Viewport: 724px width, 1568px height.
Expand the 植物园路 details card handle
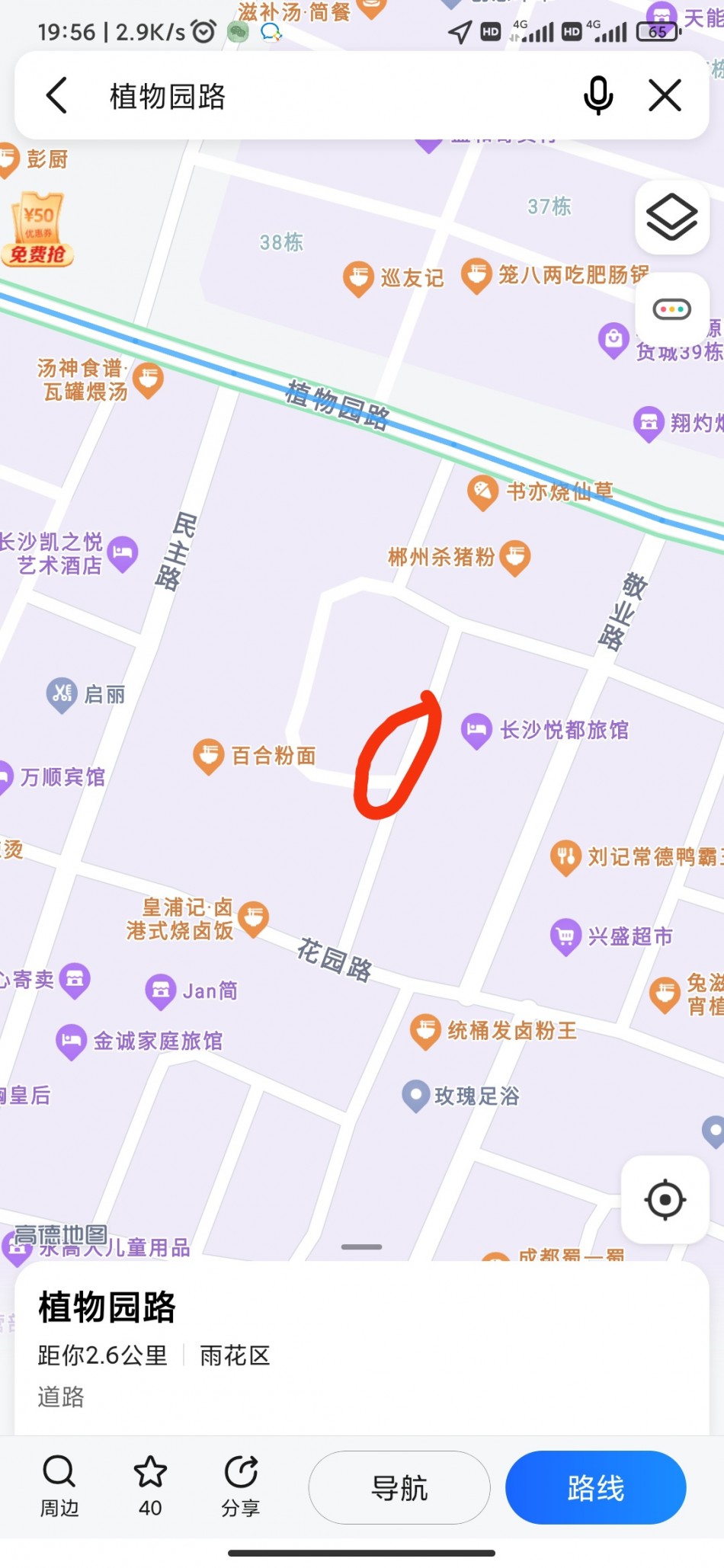coord(361,1247)
